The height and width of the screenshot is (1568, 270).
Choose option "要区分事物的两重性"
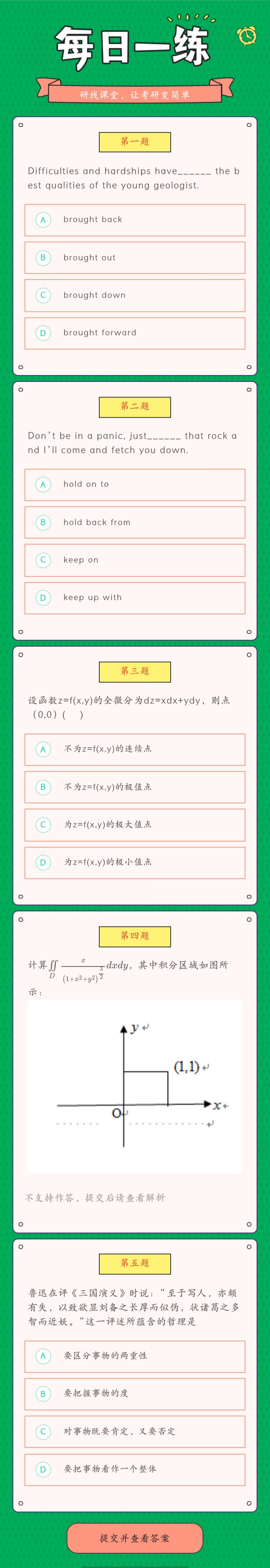135,1356
